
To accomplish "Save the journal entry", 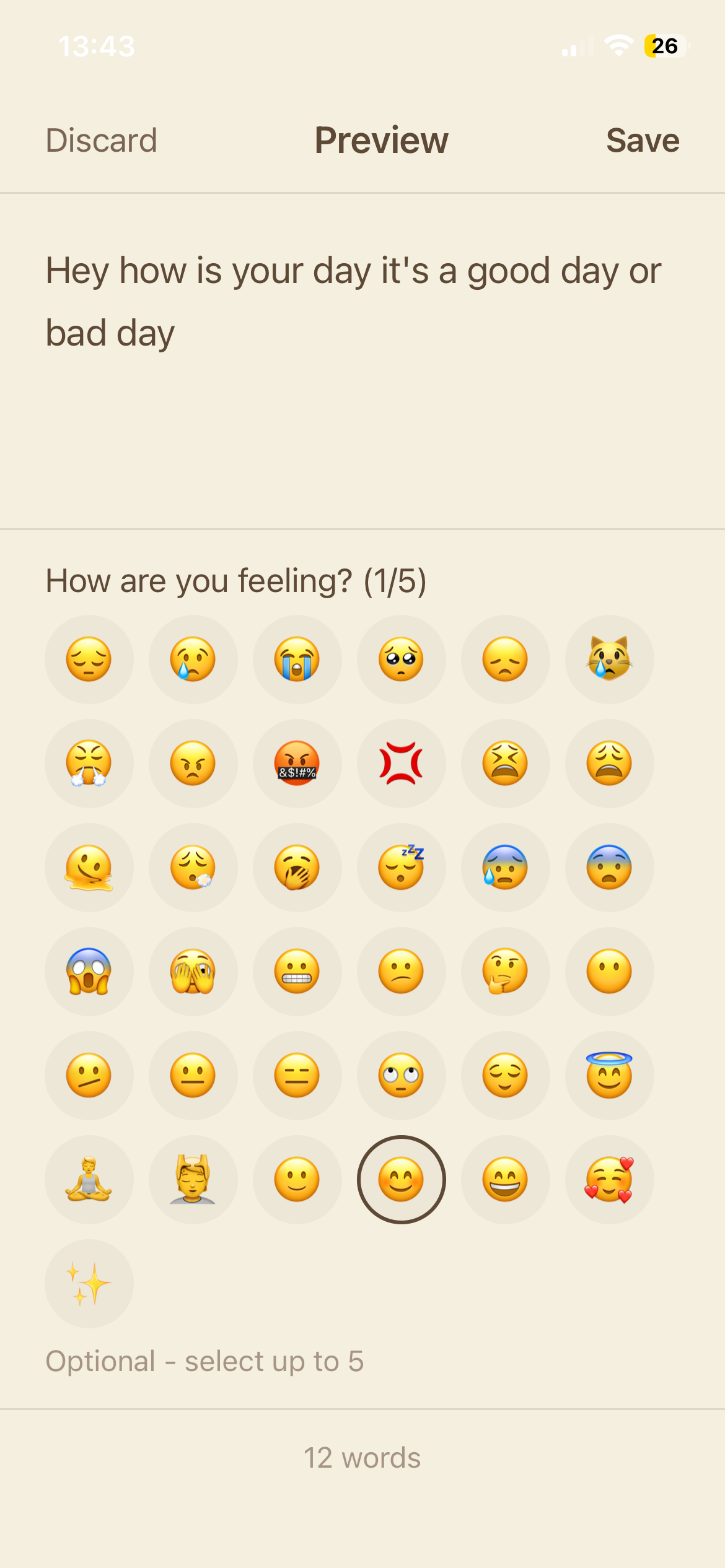I will pyautogui.click(x=643, y=141).
